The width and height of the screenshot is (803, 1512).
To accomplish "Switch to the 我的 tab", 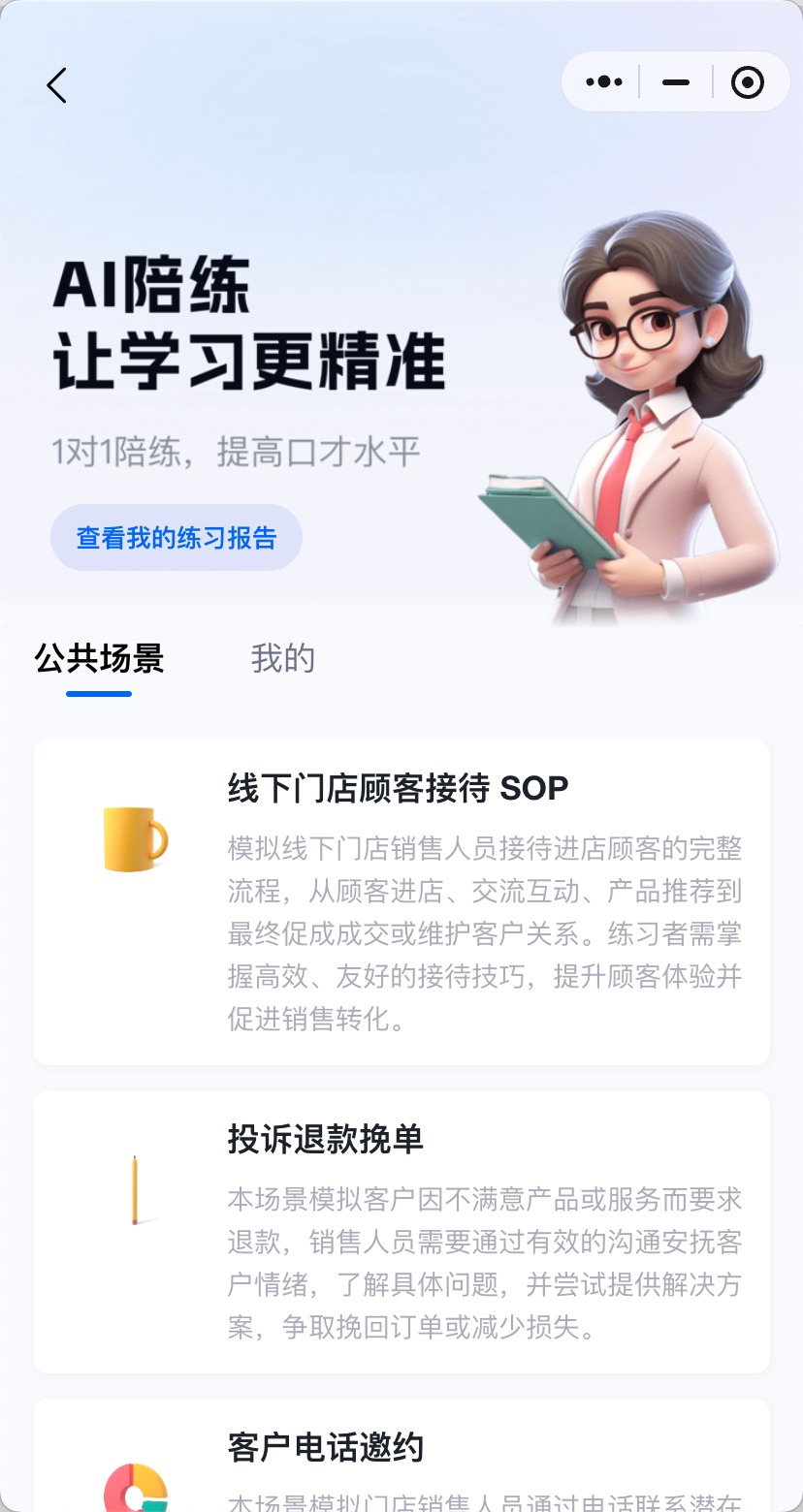I will pyautogui.click(x=282, y=658).
